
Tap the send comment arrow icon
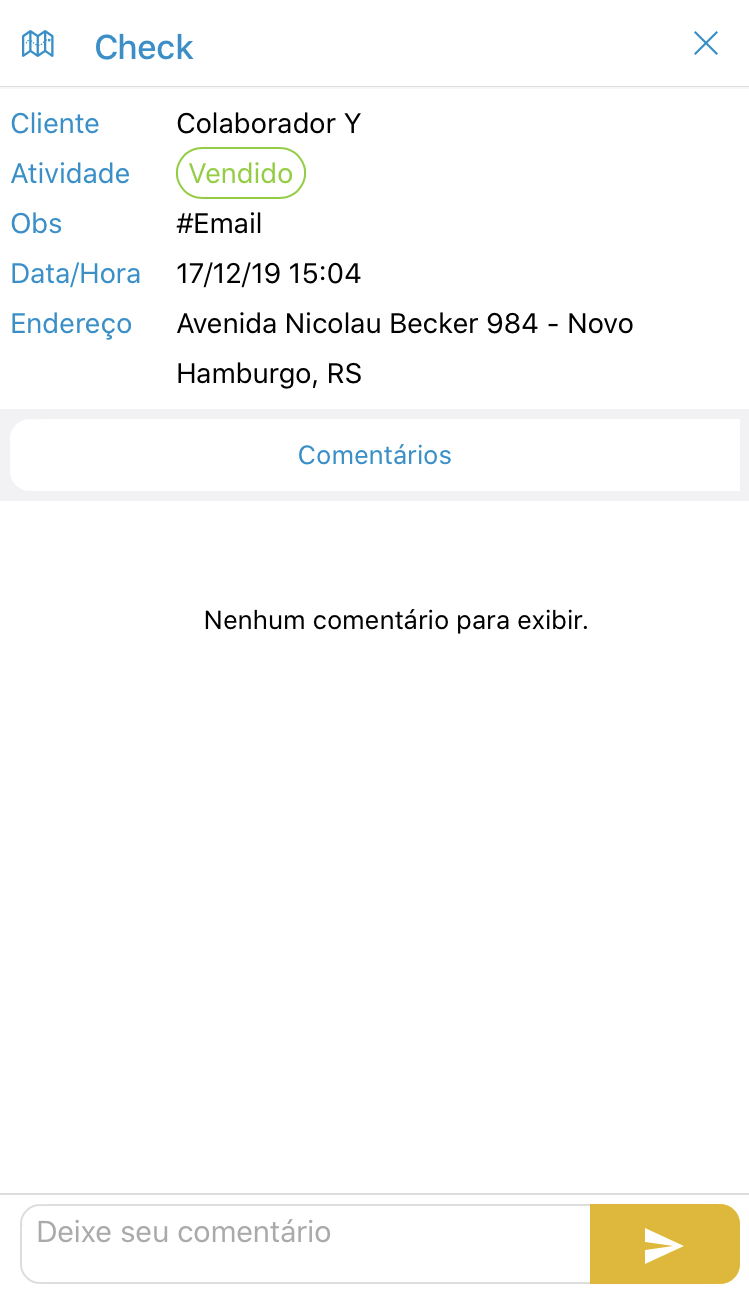coord(663,1244)
